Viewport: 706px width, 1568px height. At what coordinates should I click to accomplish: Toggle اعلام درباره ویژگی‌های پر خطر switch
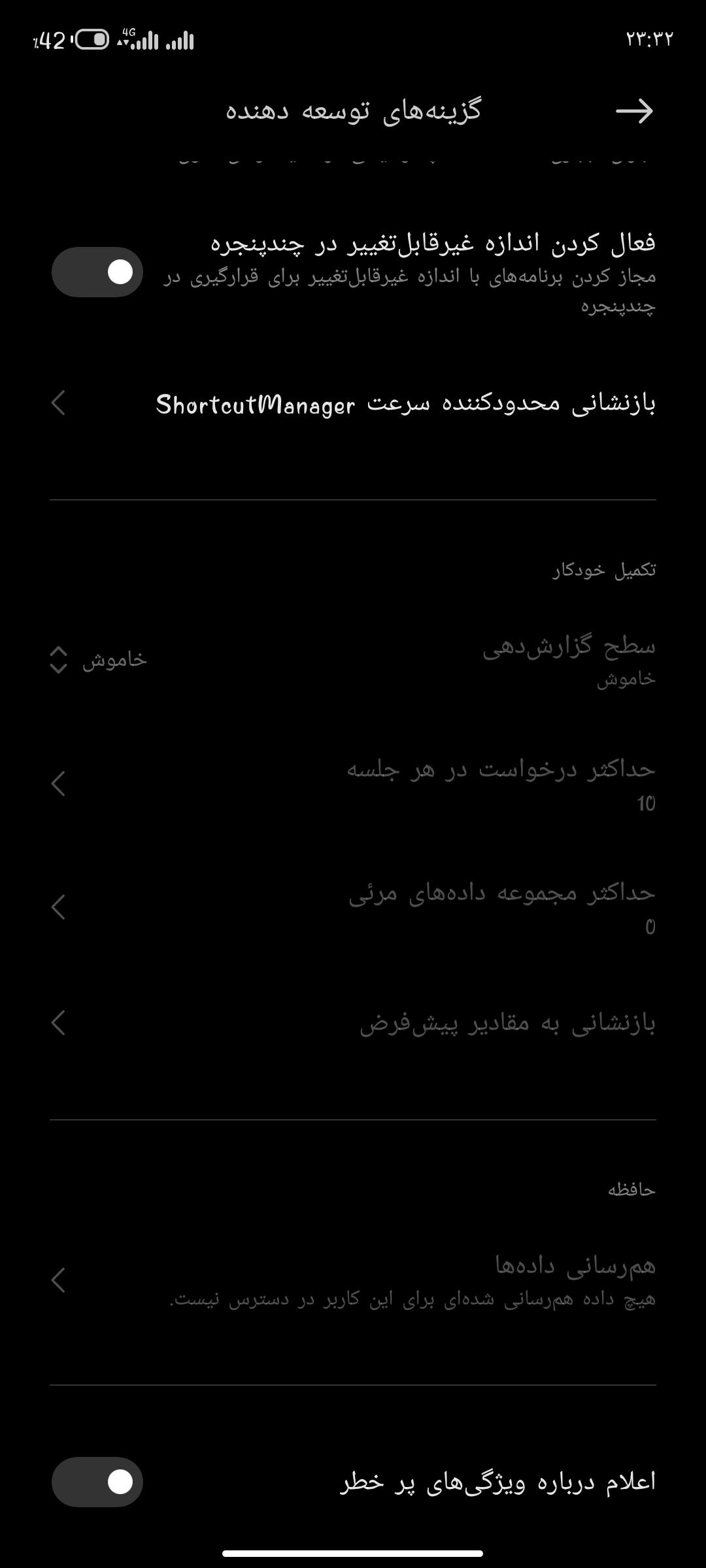coord(97,1482)
